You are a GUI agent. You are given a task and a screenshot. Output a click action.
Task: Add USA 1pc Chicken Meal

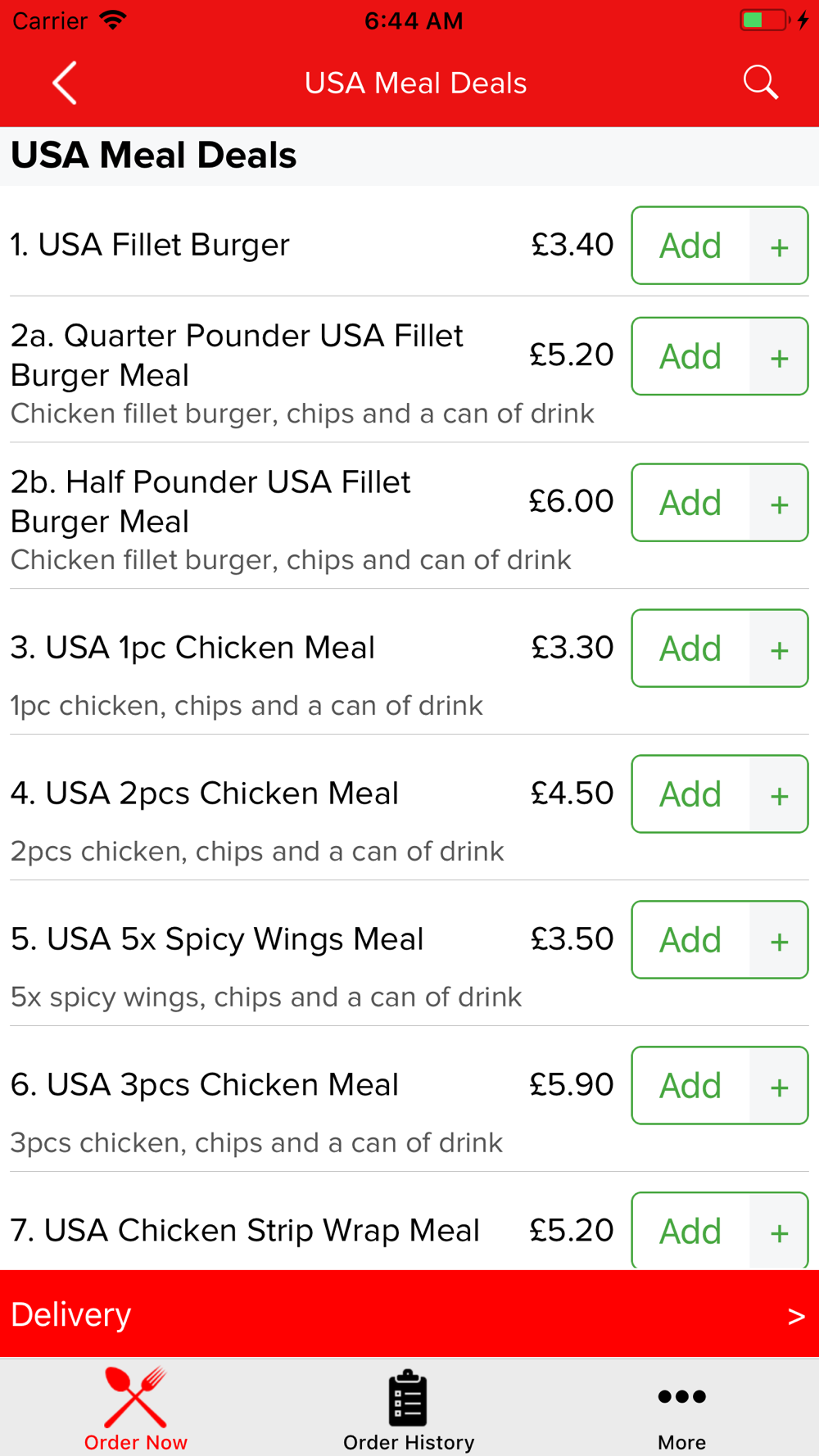point(719,649)
